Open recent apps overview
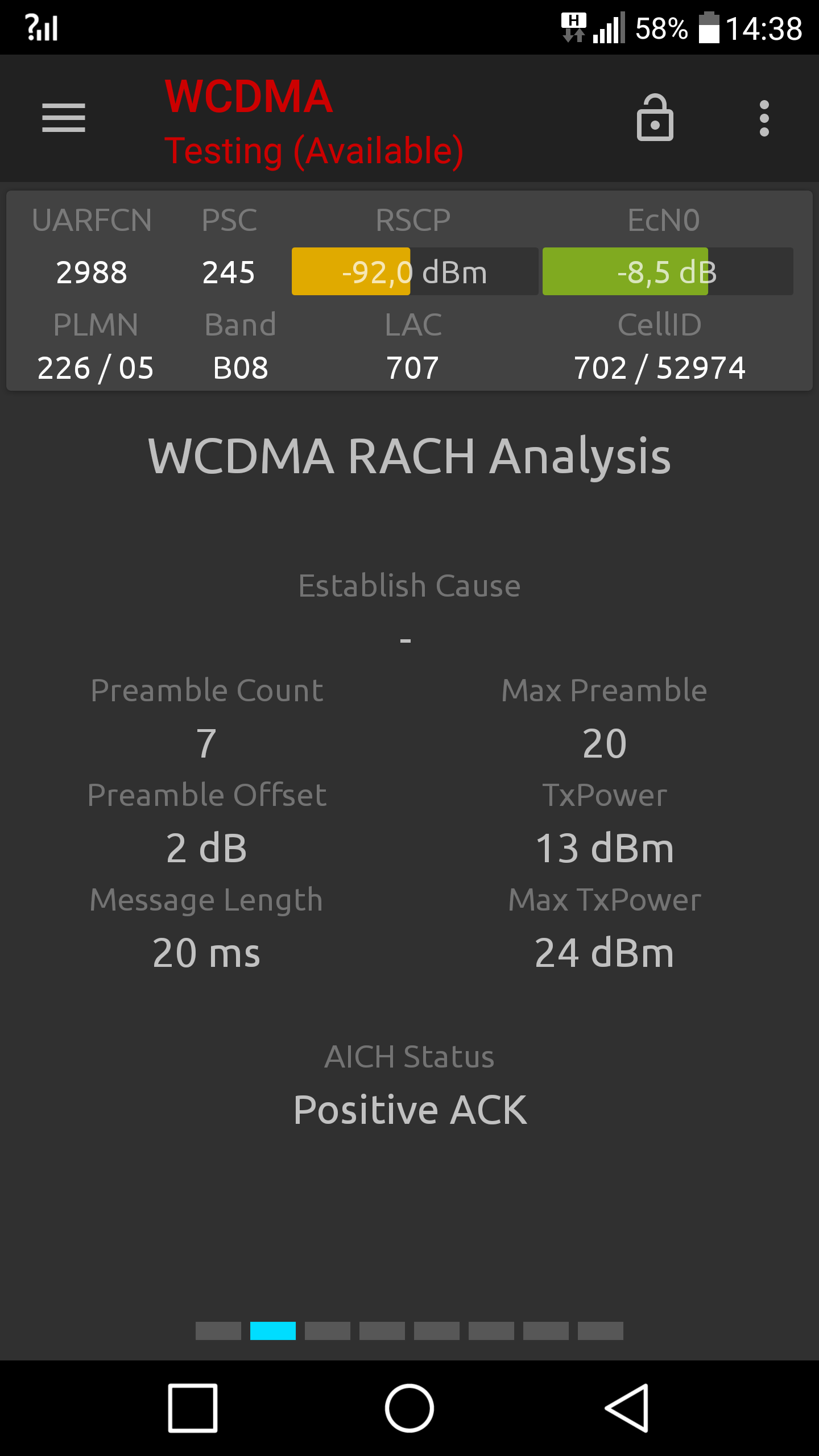This screenshot has height=1456, width=819. (x=193, y=1408)
